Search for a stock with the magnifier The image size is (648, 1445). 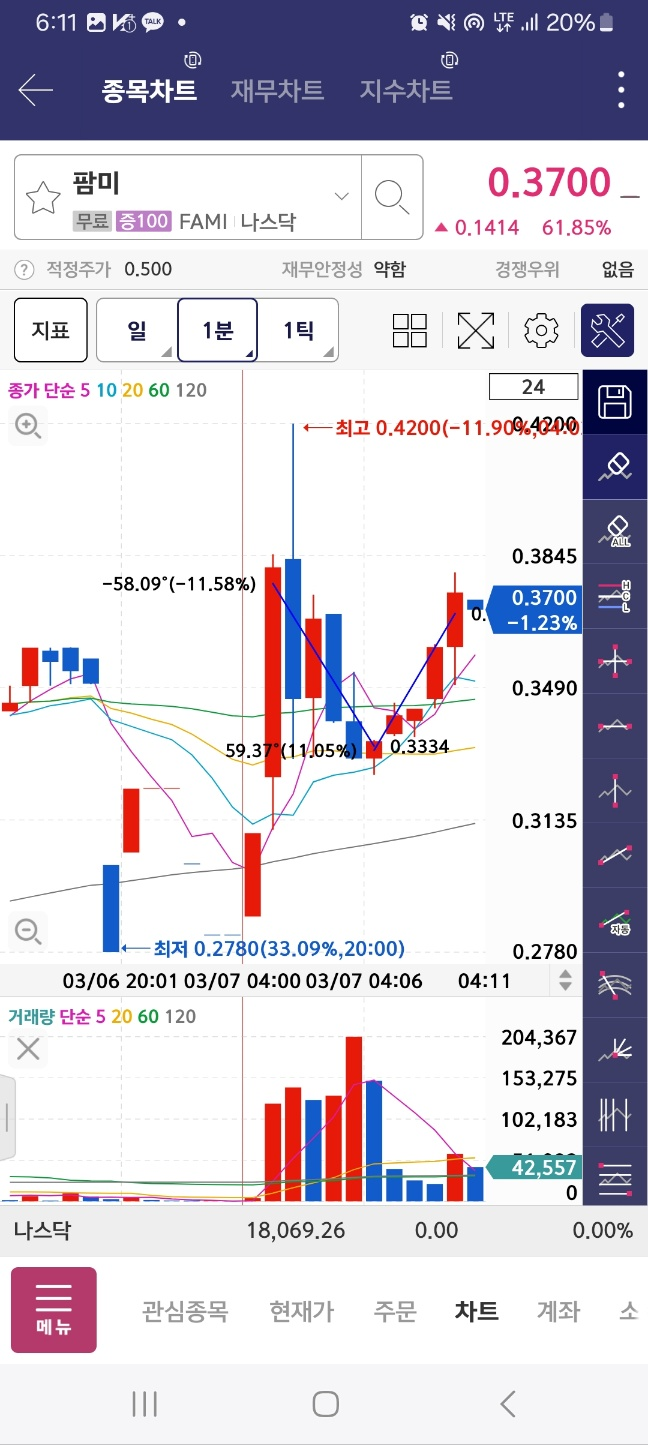(x=391, y=197)
